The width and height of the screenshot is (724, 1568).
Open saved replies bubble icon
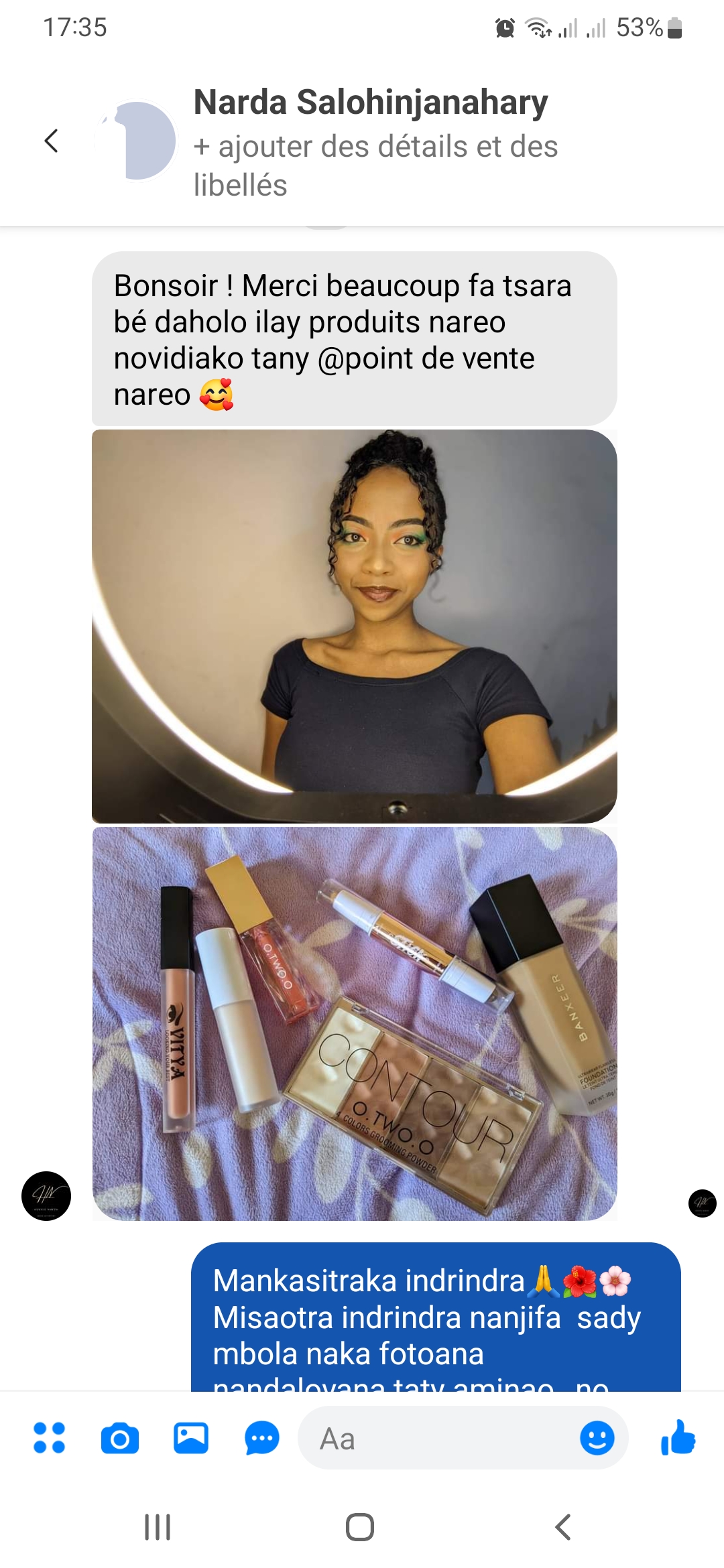pos(262,1438)
